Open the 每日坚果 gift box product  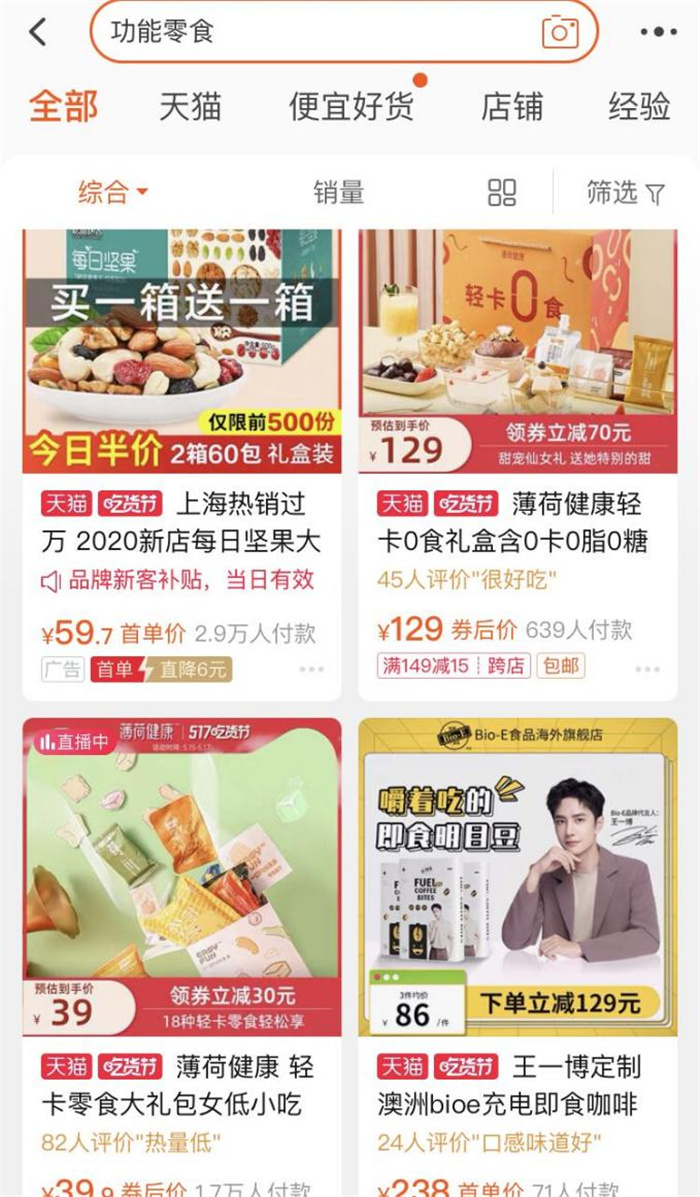tap(182, 352)
